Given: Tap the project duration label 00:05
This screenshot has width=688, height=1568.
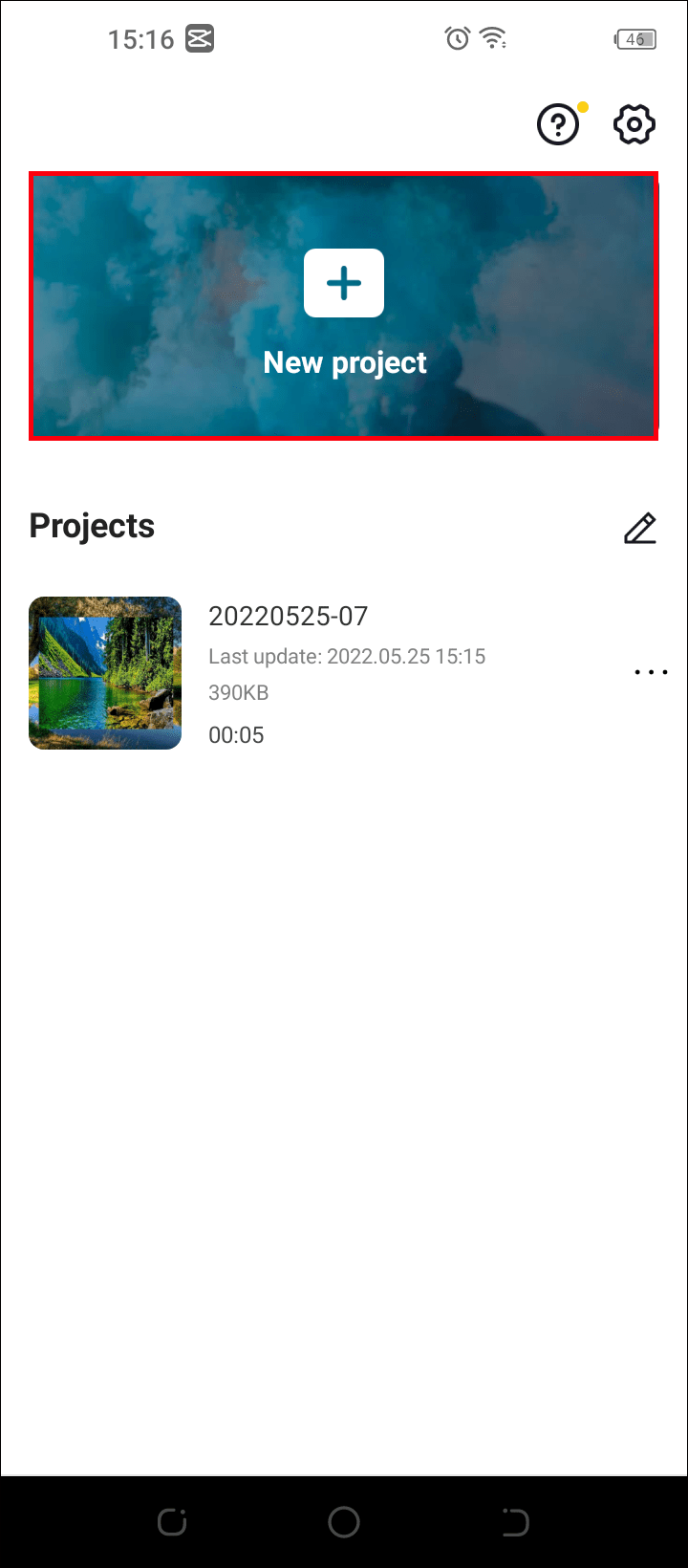Looking at the screenshot, I should (236, 734).
